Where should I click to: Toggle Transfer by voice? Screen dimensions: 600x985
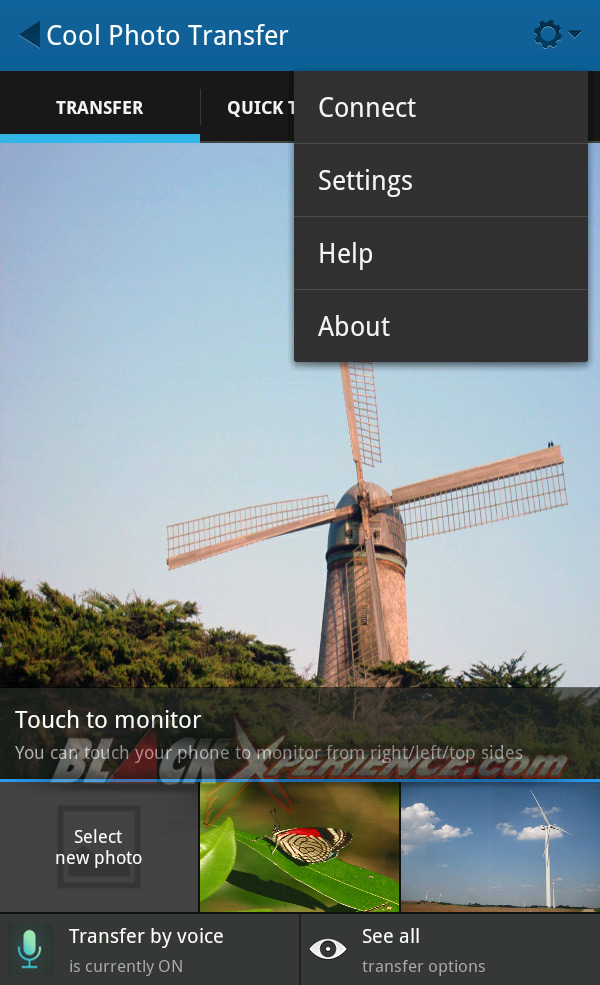(150, 949)
